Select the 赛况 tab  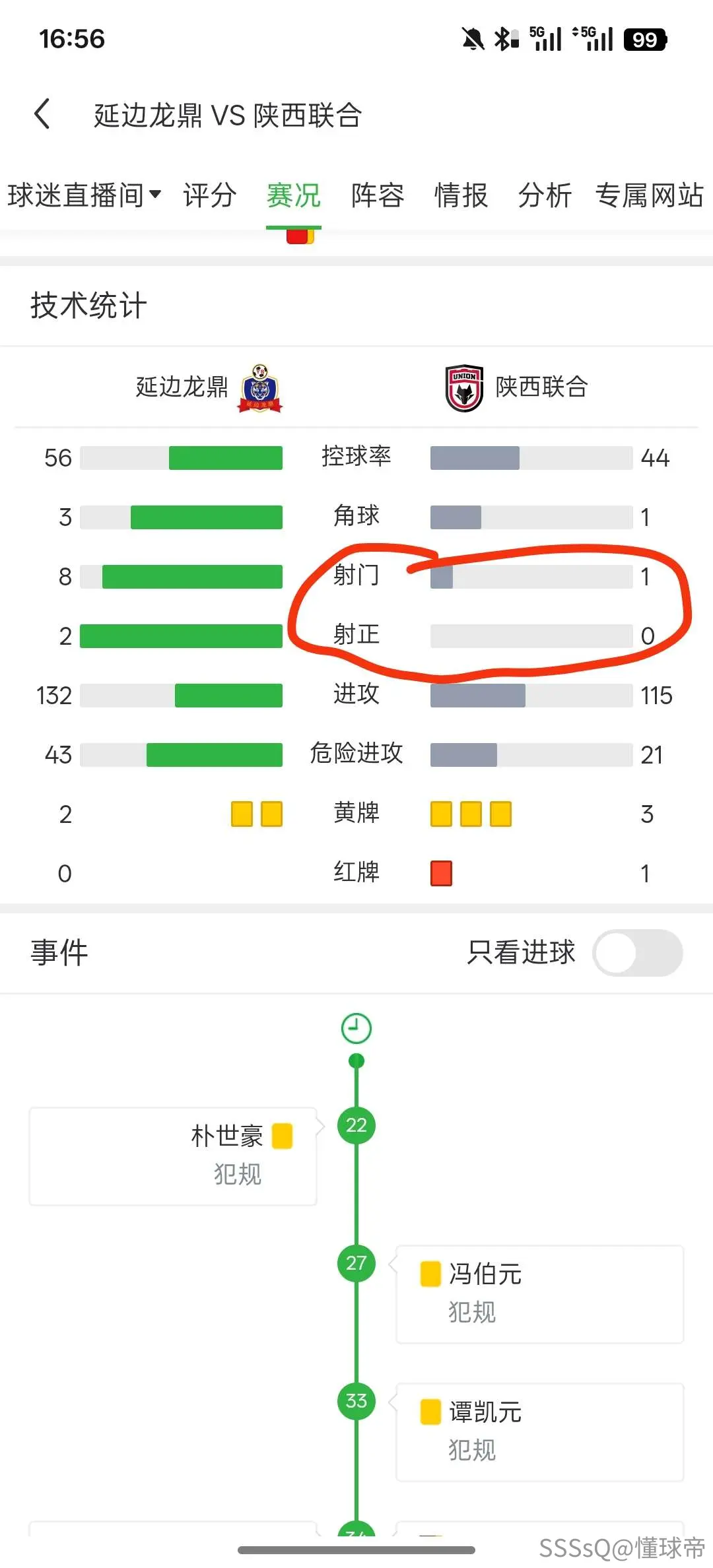pos(294,195)
